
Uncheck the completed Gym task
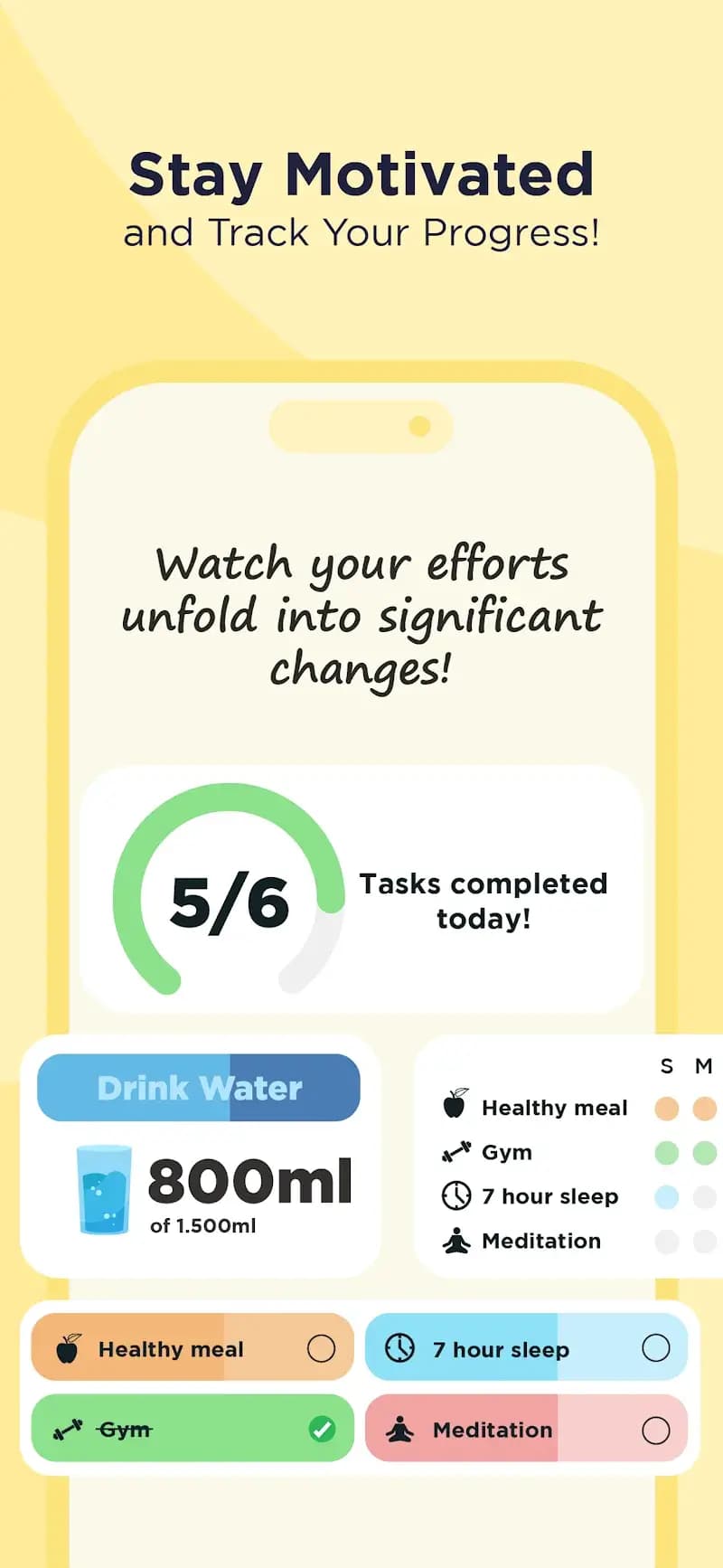[322, 1429]
